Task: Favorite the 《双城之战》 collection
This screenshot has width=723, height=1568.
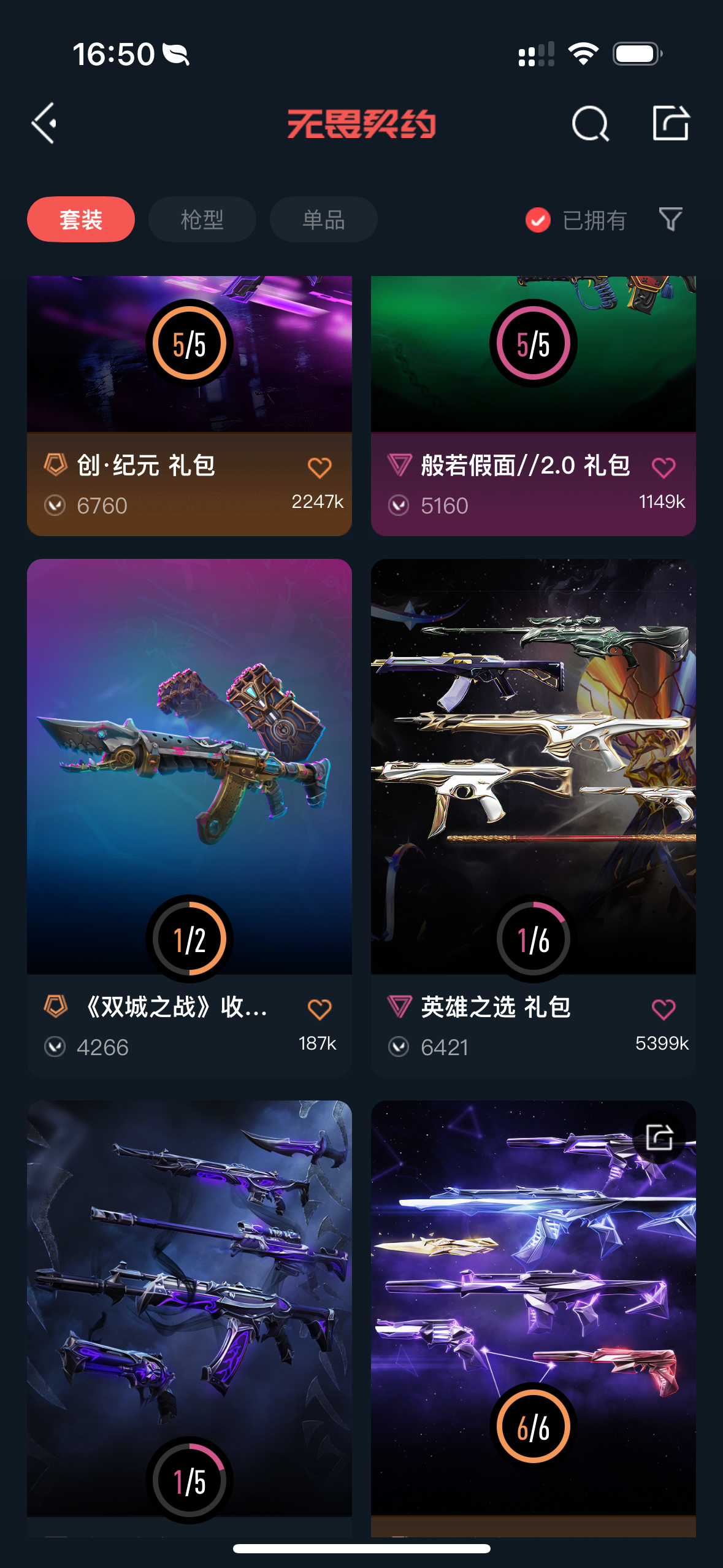Action: click(319, 1009)
